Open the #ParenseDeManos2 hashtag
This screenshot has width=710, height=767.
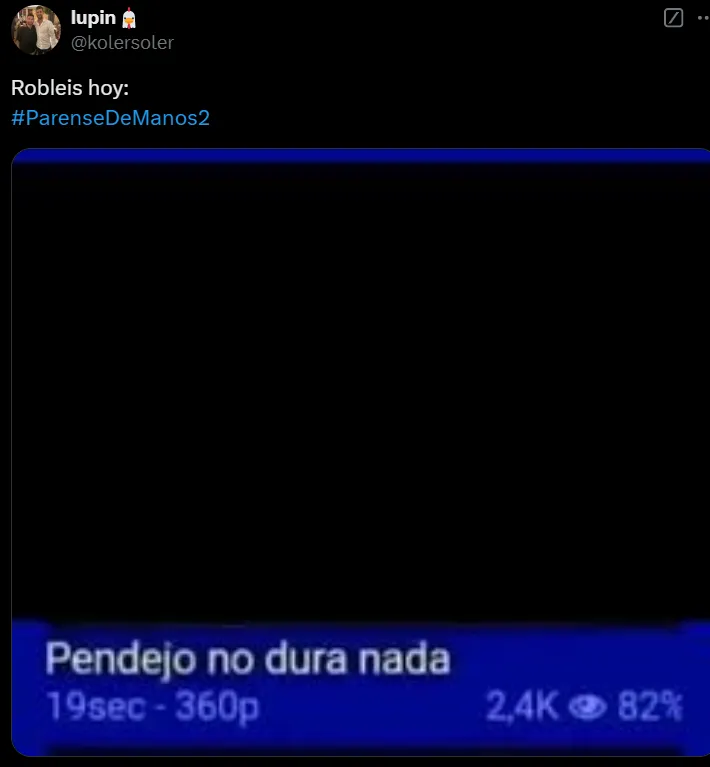coord(110,117)
